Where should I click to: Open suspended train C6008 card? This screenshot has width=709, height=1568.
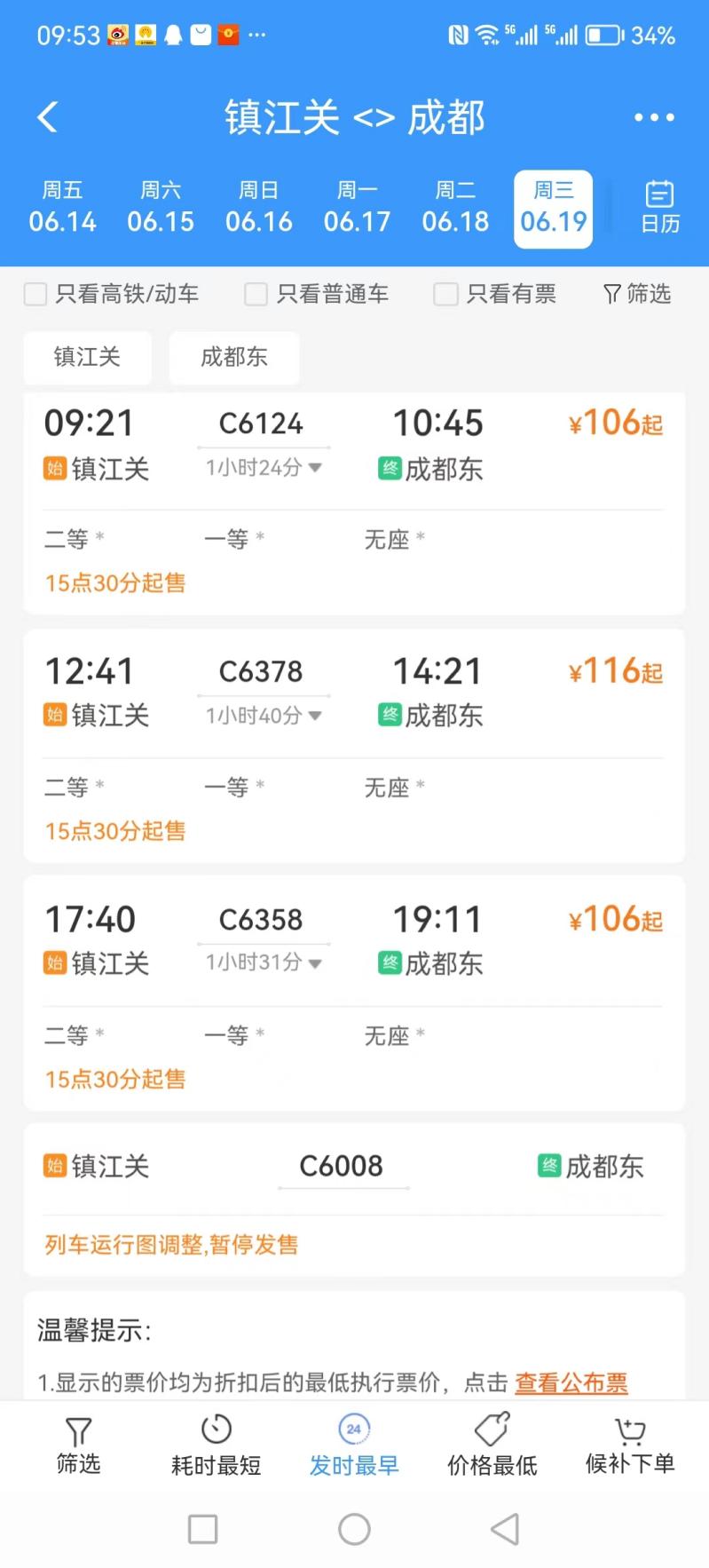click(354, 1200)
